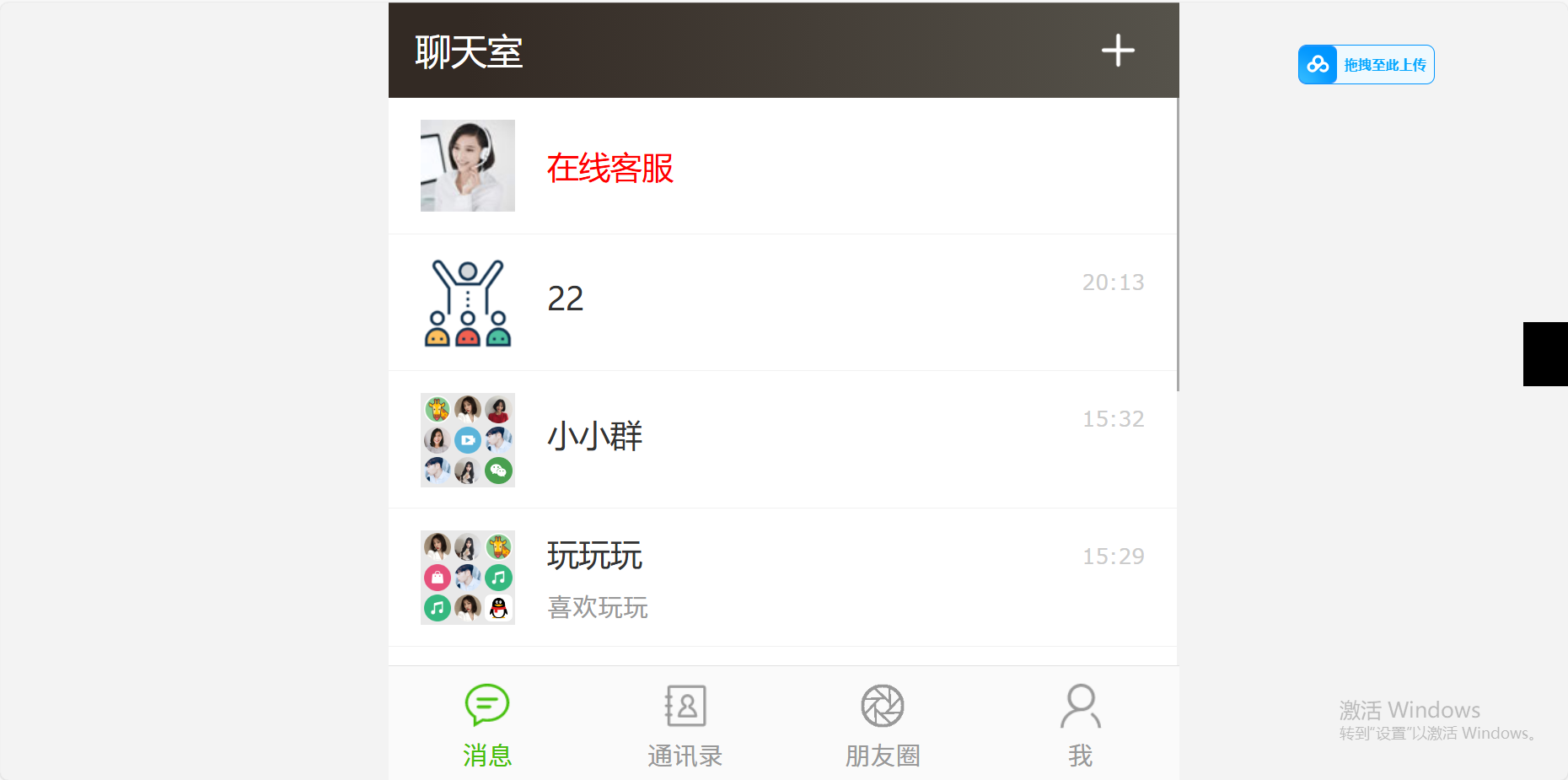The image size is (1568, 780).
Task: Click the 拖拽至此上传 upload button
Action: [x=1366, y=65]
